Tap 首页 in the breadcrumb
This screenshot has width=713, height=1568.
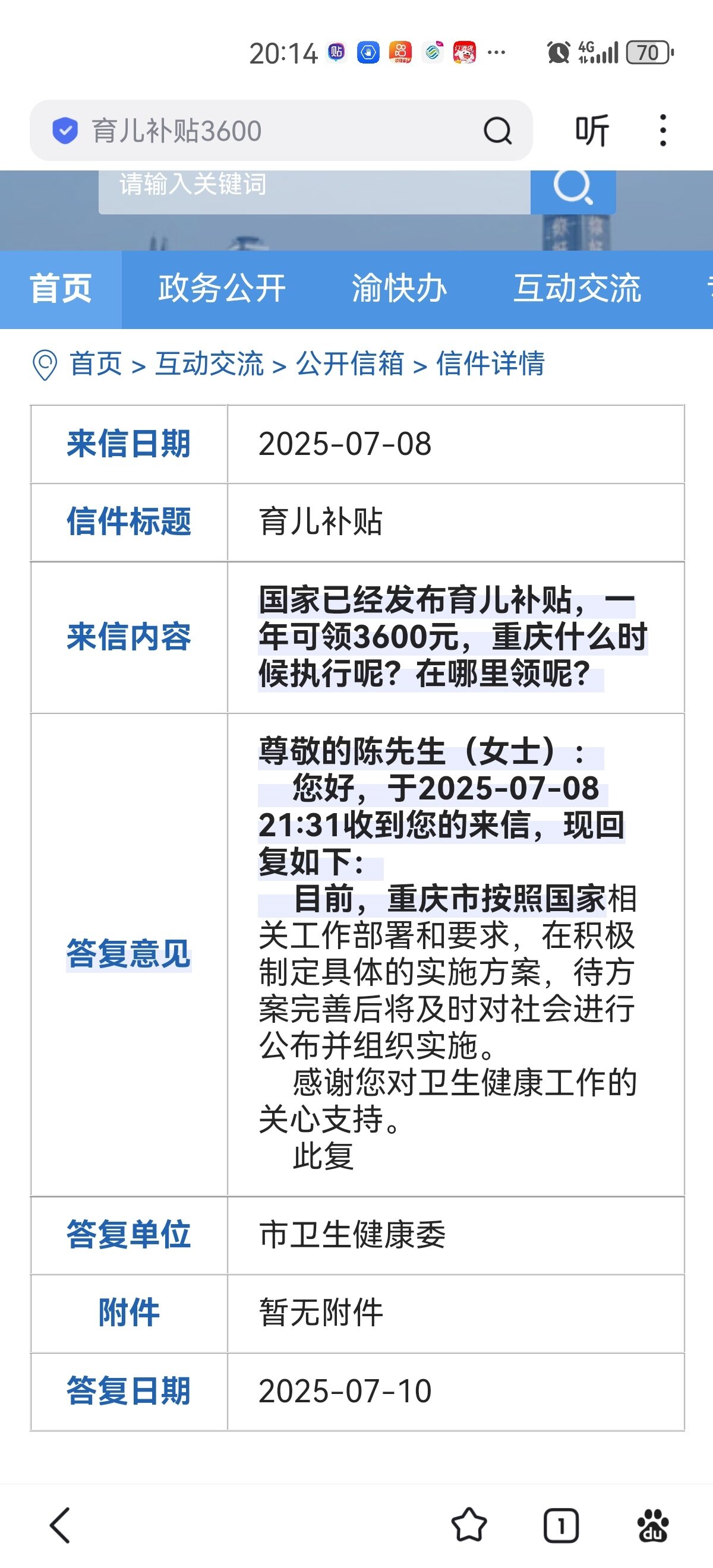(x=96, y=364)
